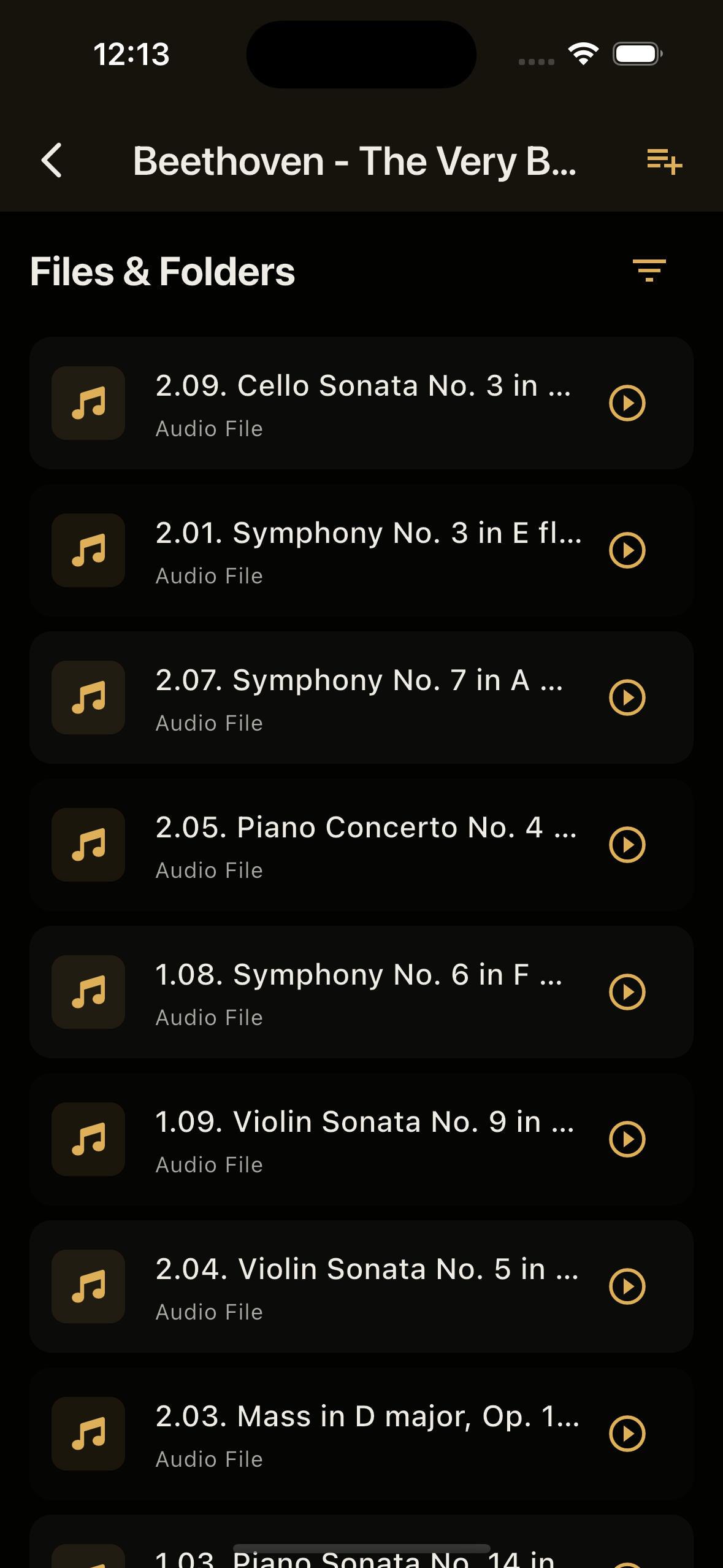Play 1.09 Violin Sonata No. 9
The image size is (723, 1568).
(627, 1139)
